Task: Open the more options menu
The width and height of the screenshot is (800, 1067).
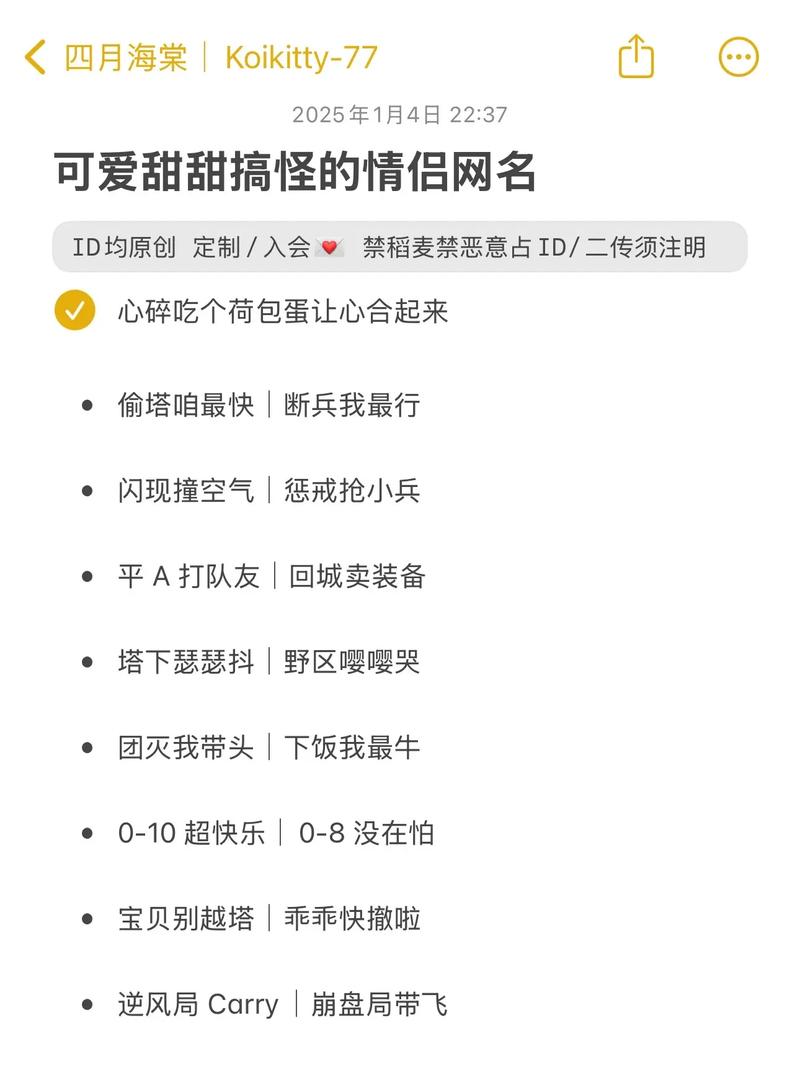Action: tap(739, 57)
